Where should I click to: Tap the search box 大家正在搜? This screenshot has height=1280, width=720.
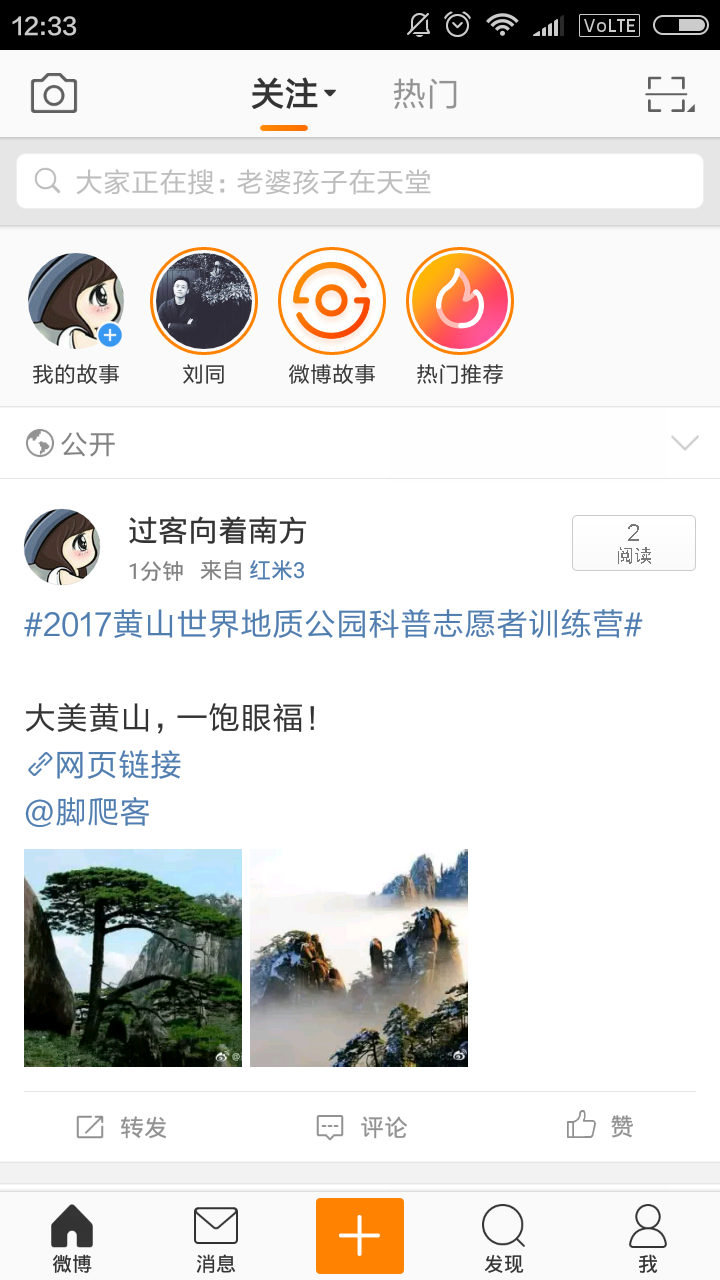point(360,181)
